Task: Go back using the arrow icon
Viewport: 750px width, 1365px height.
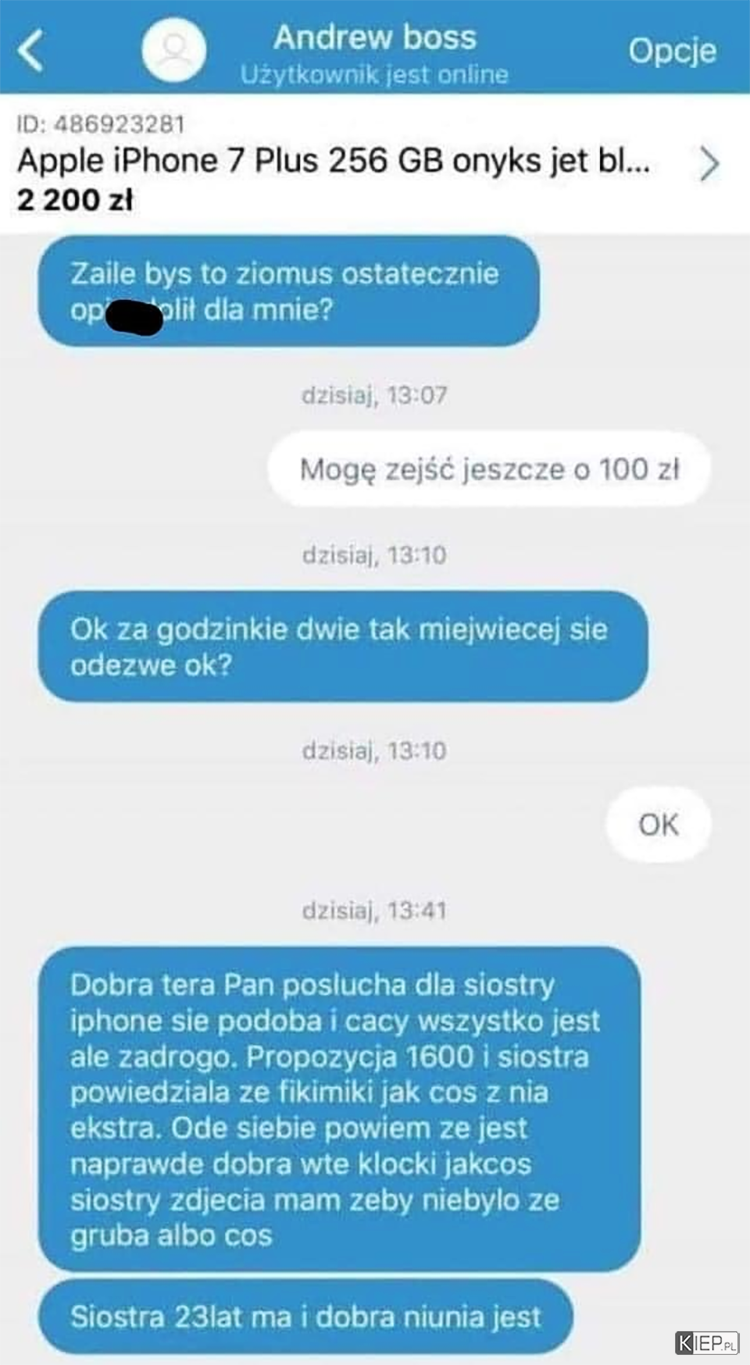Action: (32, 50)
